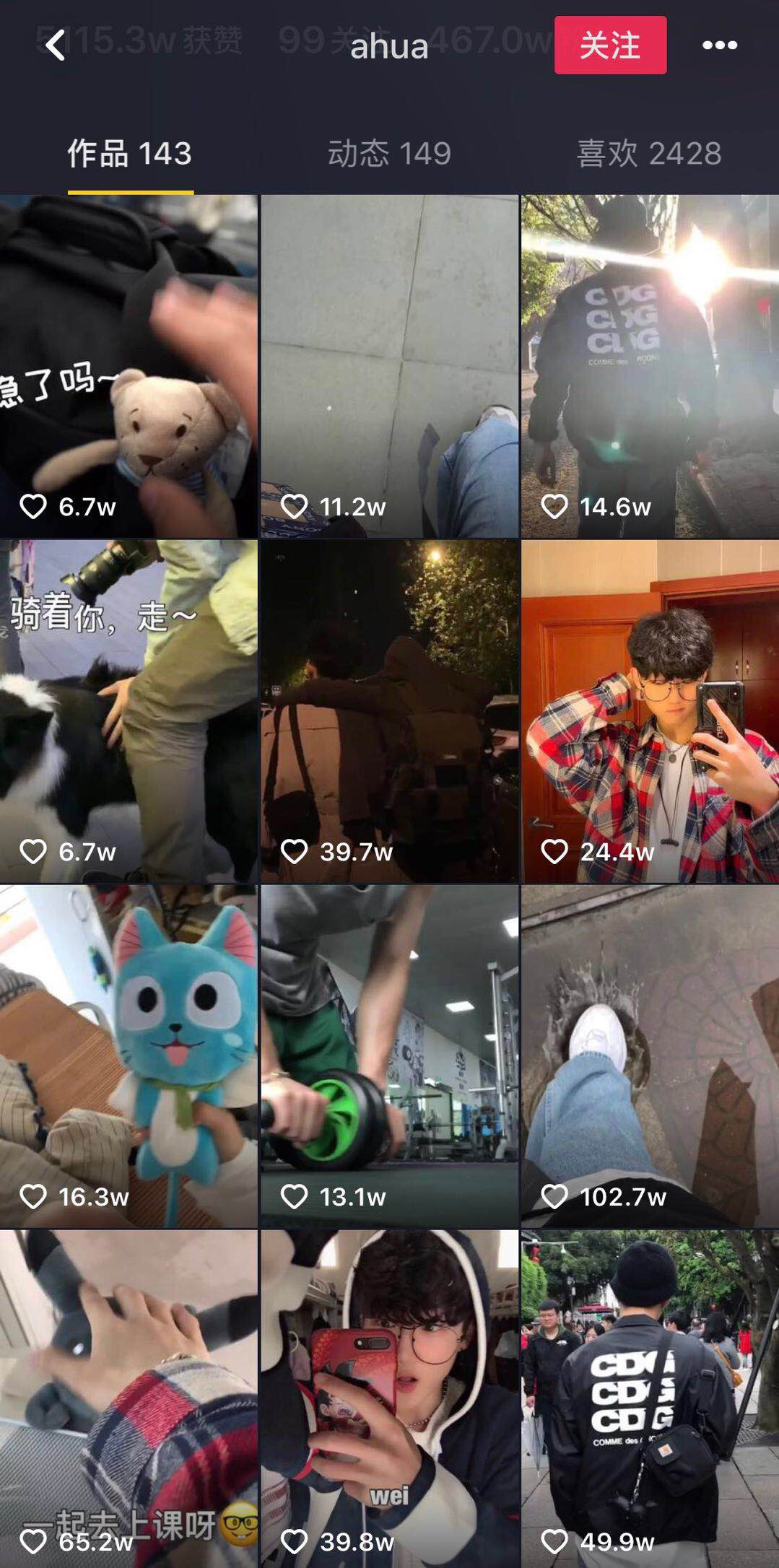Open the plaid shirt mirror selfie, 24.4w likes
The image size is (779, 1568).
point(650,711)
